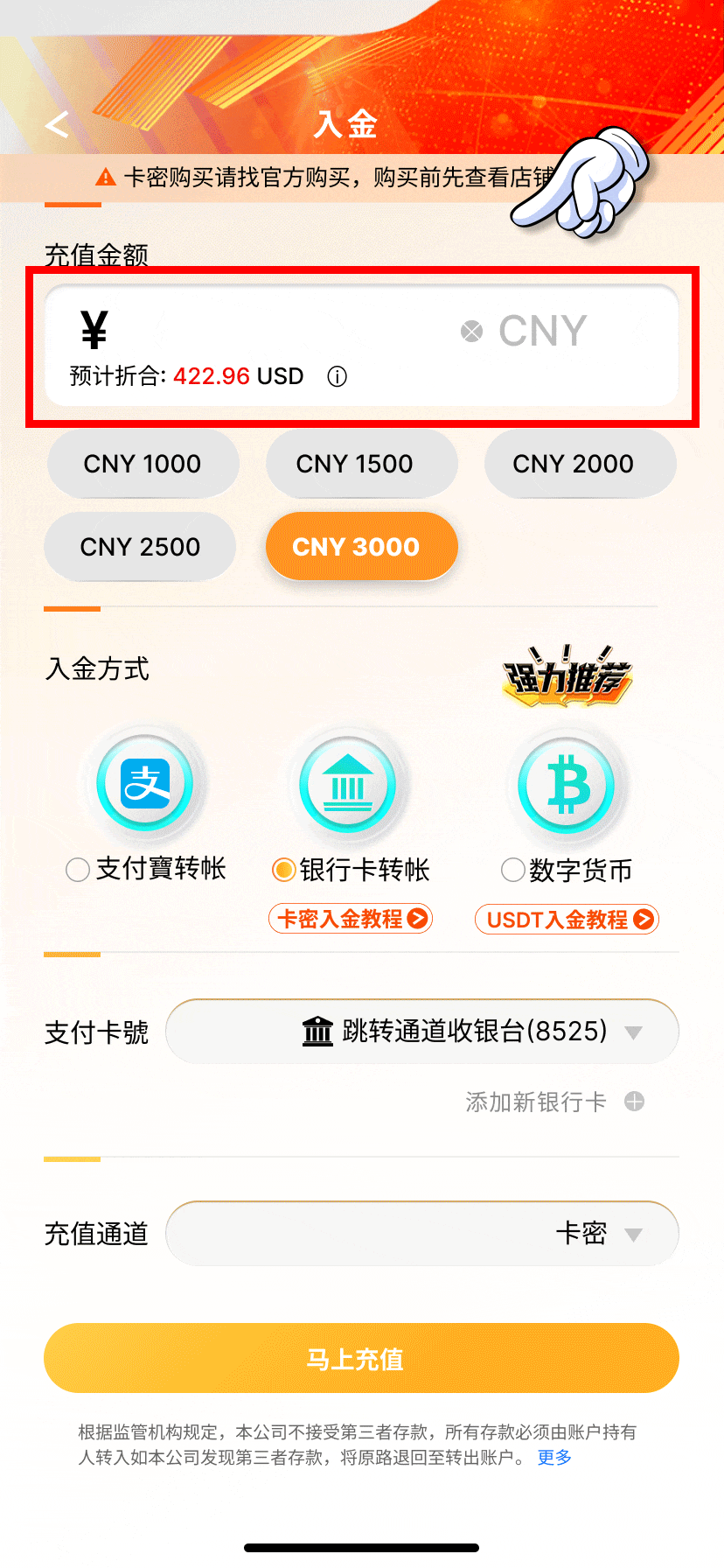The width and height of the screenshot is (724, 1568).
Task: Select the 支付寶转帐 radio button
Action: point(77,870)
